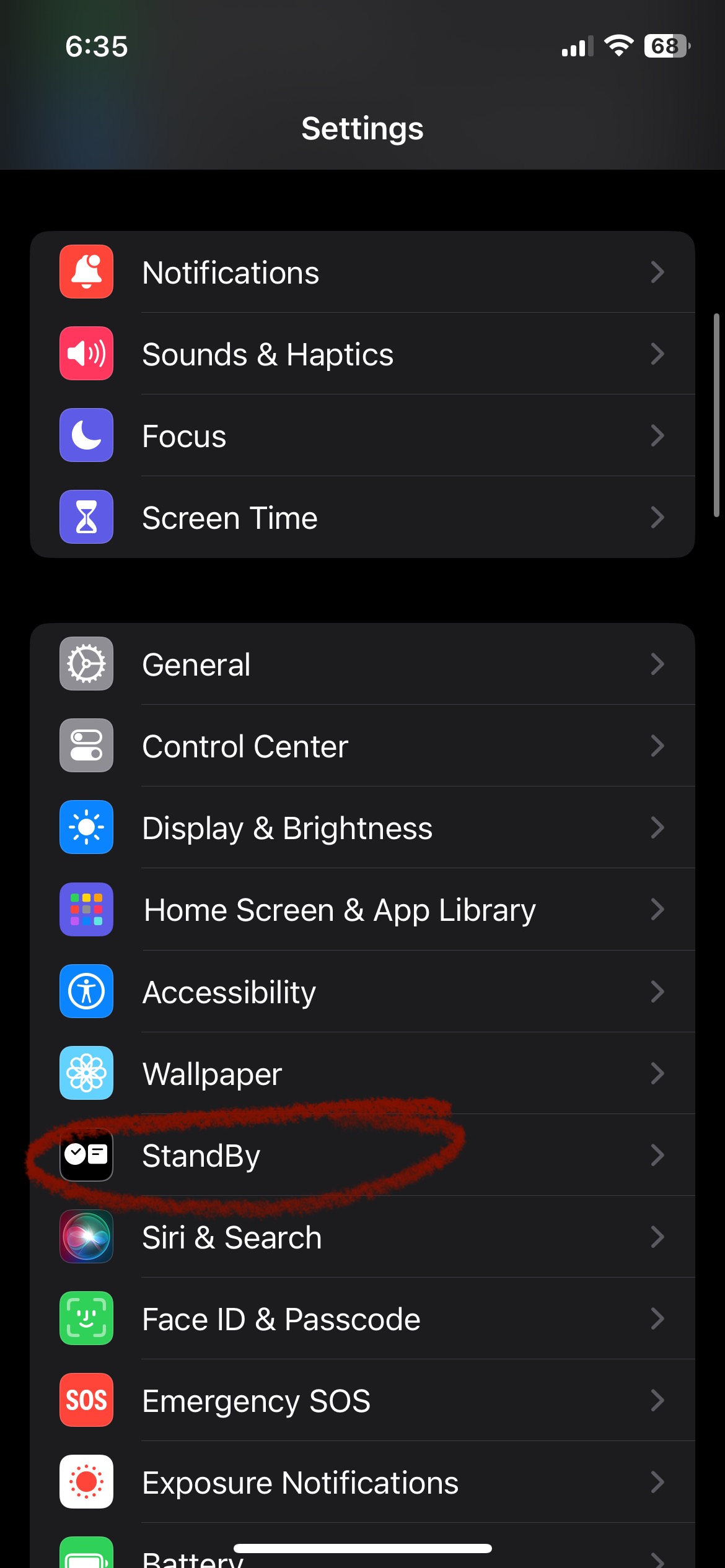Expand the Focus row chevron
This screenshot has height=1568, width=725.
tap(658, 435)
